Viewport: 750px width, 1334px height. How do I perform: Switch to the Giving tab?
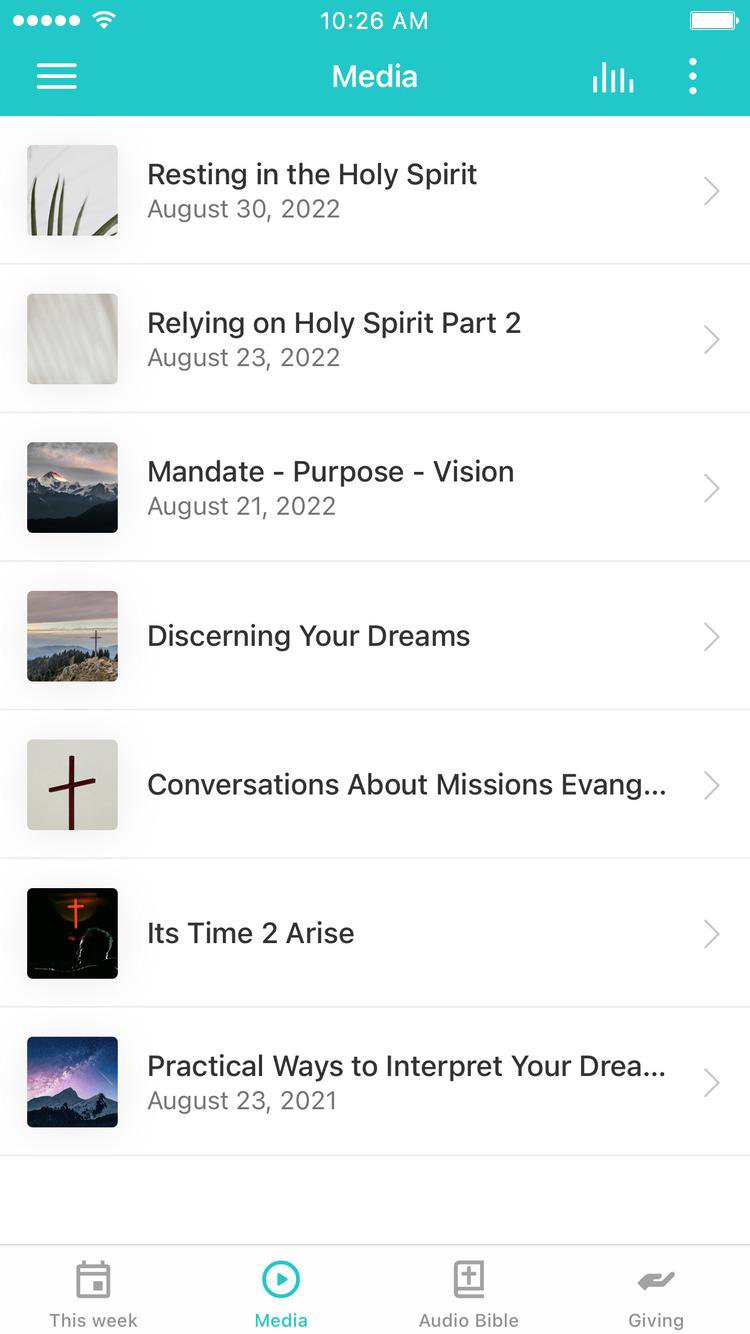(x=656, y=1293)
